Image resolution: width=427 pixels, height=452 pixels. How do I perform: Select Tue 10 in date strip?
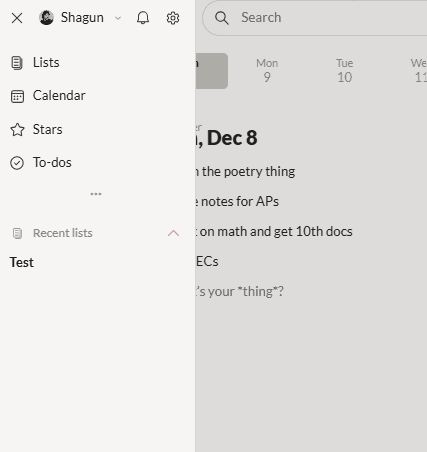[344, 70]
